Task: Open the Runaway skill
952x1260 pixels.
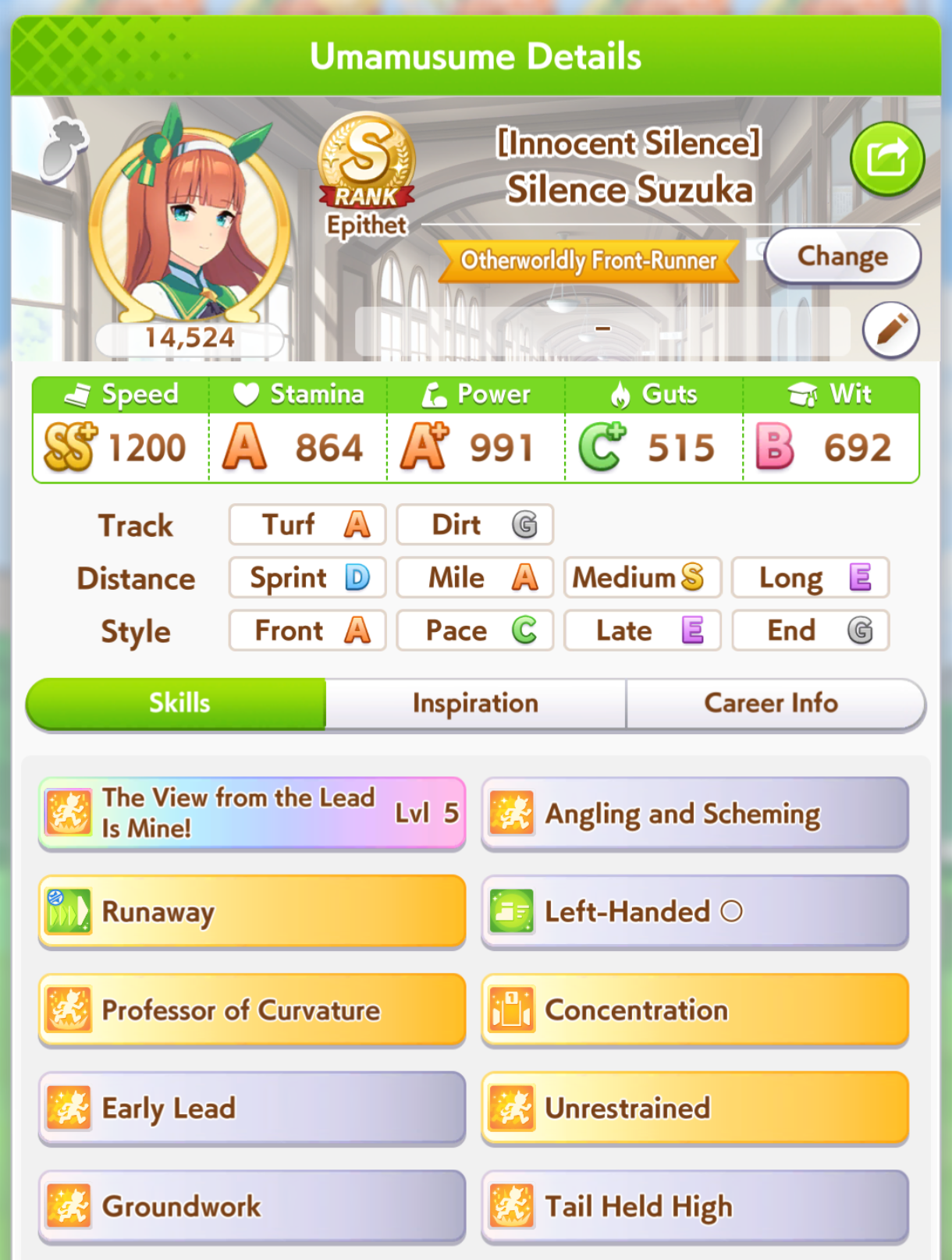Action: point(252,911)
